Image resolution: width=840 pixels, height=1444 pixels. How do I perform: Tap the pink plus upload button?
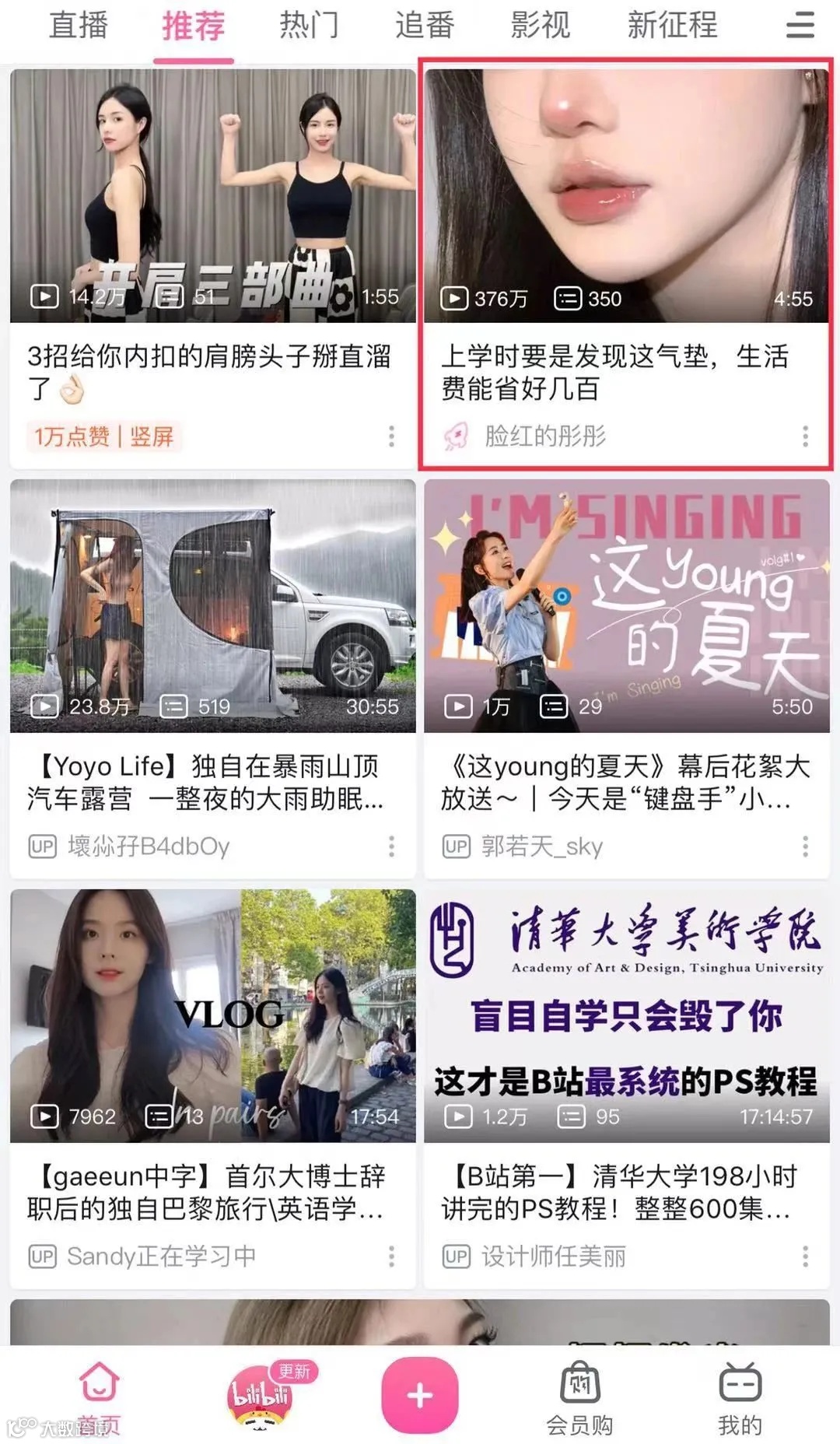click(x=419, y=1395)
